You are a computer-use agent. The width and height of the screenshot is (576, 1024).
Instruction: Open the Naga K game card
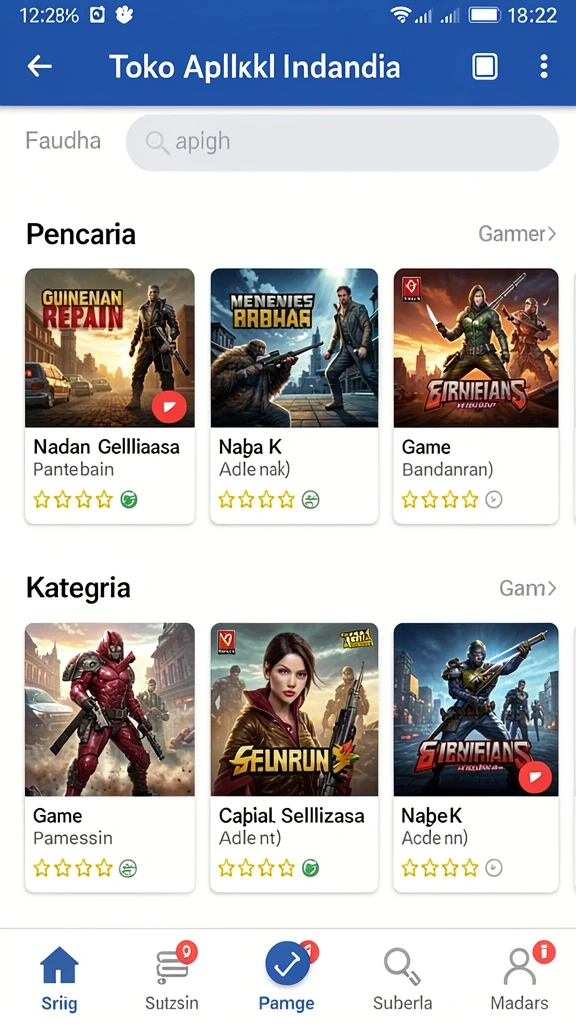294,396
